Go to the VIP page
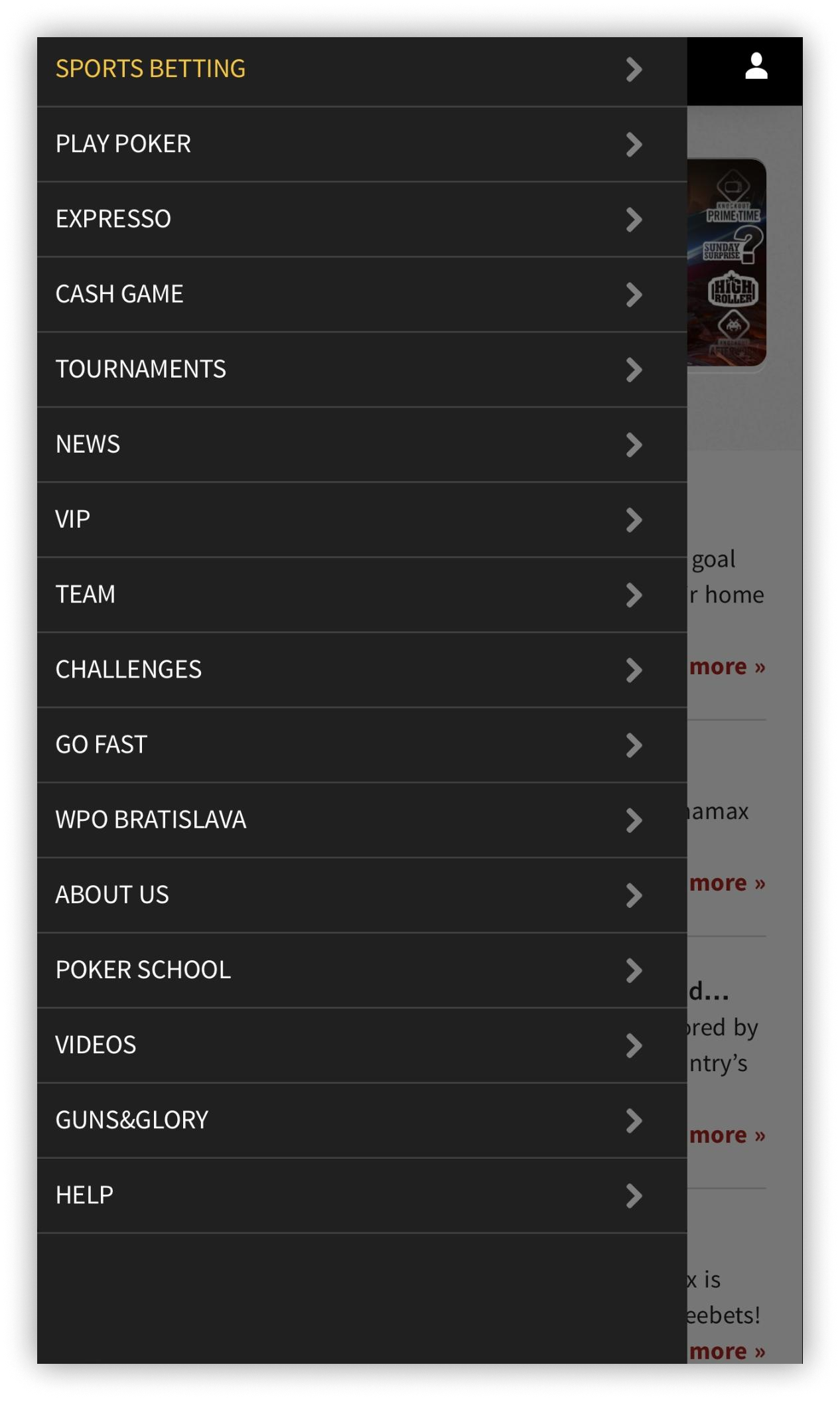840x1401 pixels. point(72,519)
